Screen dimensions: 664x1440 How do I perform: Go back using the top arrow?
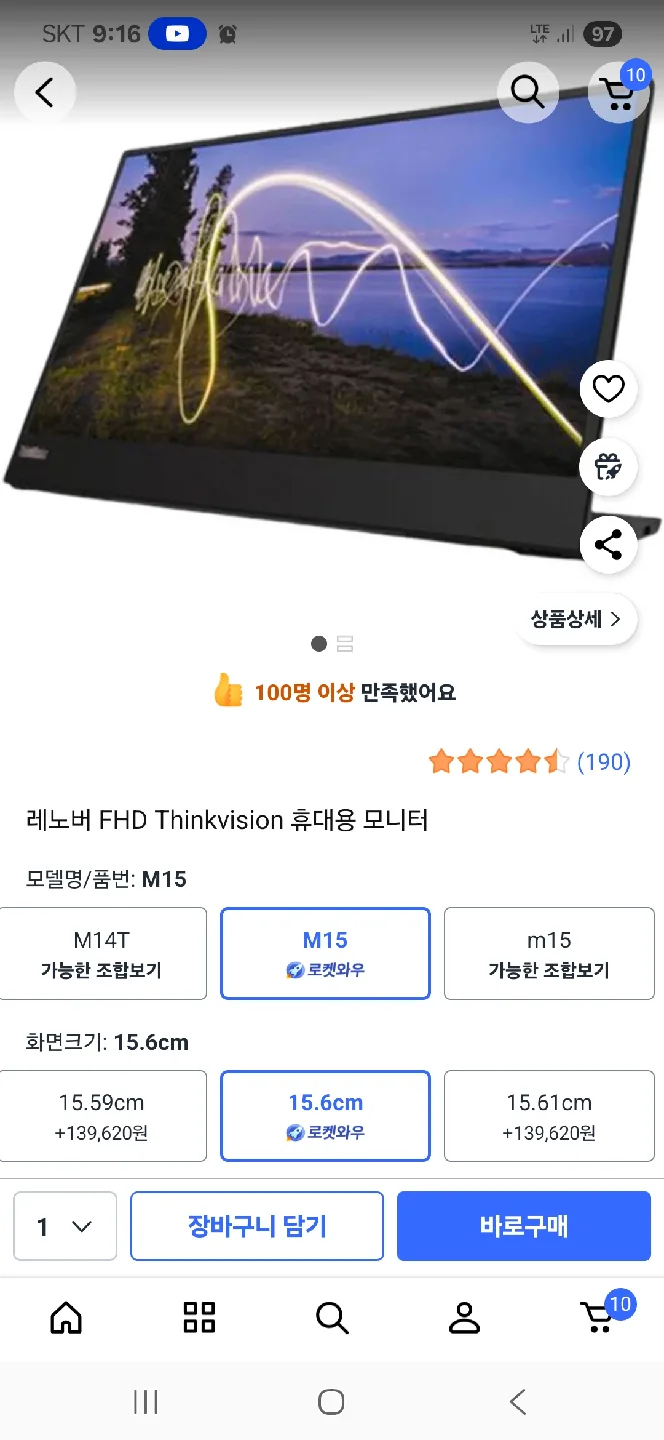44,92
